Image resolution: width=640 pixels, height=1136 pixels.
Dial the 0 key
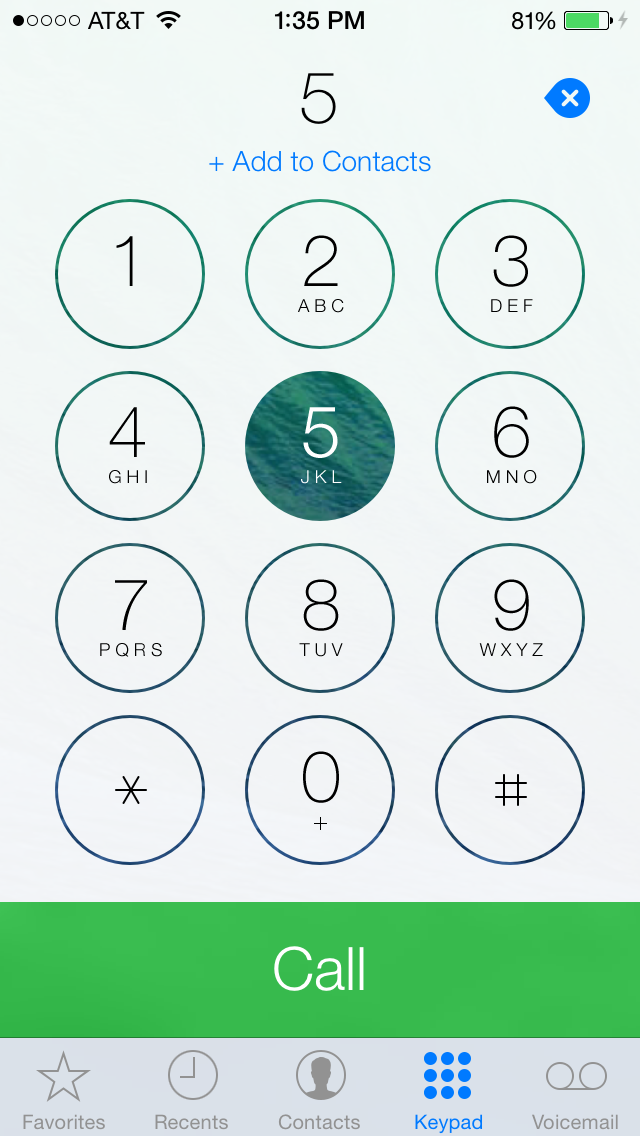coord(320,790)
